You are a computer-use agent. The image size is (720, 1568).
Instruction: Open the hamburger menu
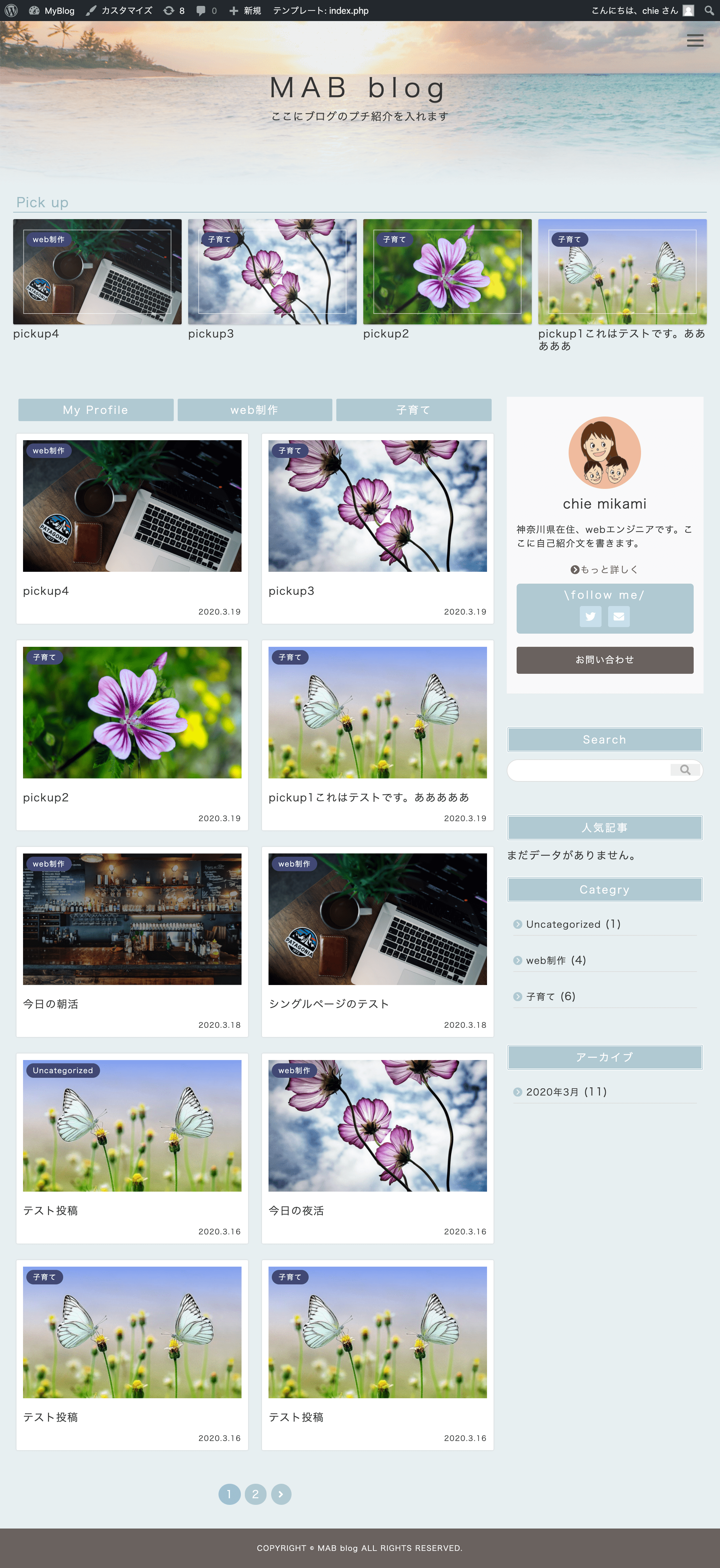coord(694,41)
